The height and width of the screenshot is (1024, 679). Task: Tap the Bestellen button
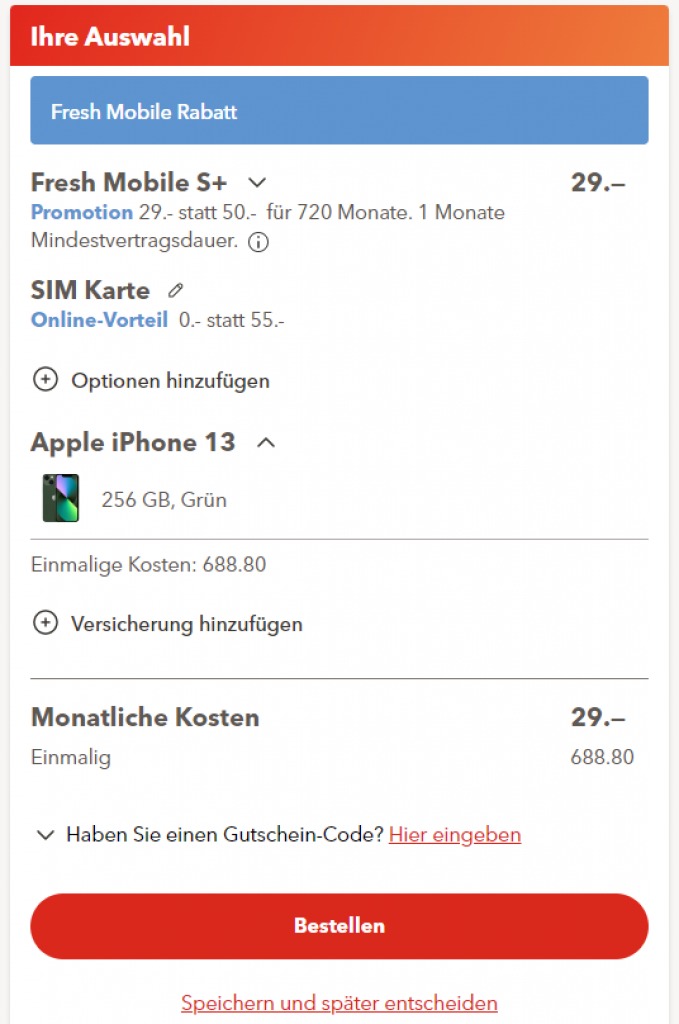339,926
